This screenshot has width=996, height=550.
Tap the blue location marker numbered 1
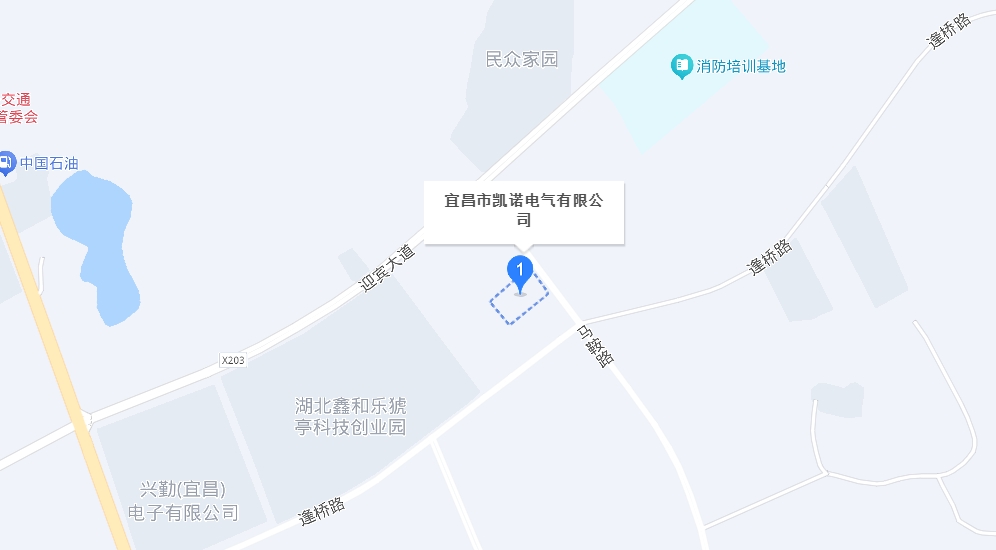(x=519, y=270)
